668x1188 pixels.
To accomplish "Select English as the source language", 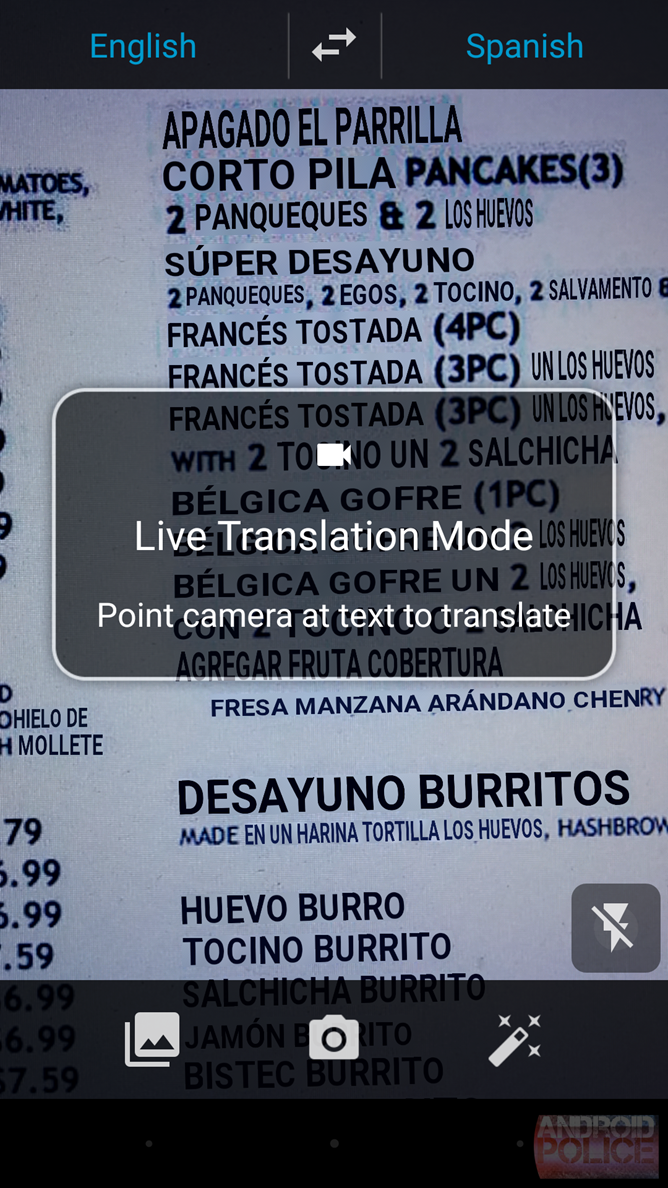I will 143,46.
